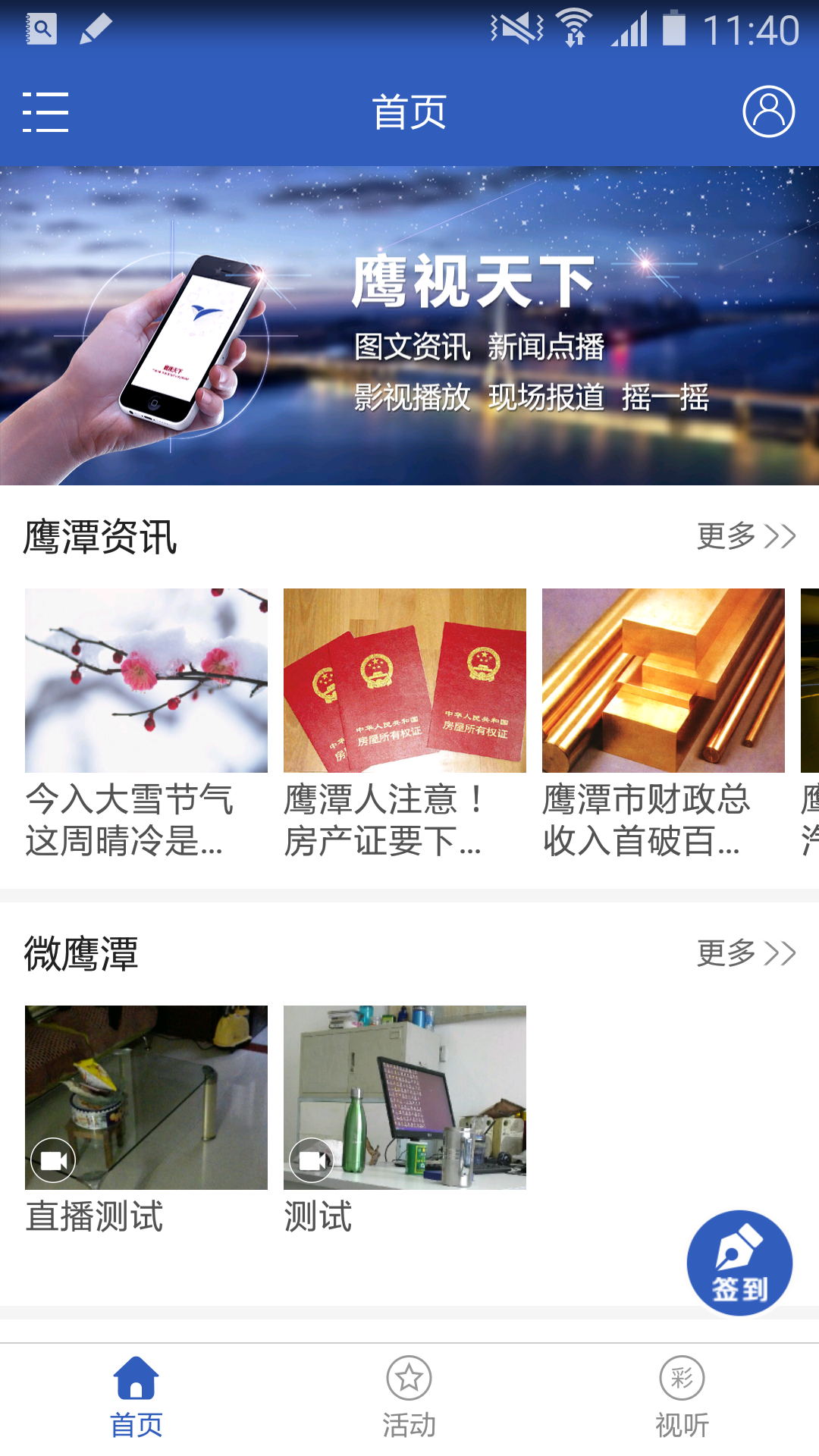The image size is (819, 1456).
Task: Tap the 签到 check-in button
Action: pyautogui.click(x=739, y=1263)
